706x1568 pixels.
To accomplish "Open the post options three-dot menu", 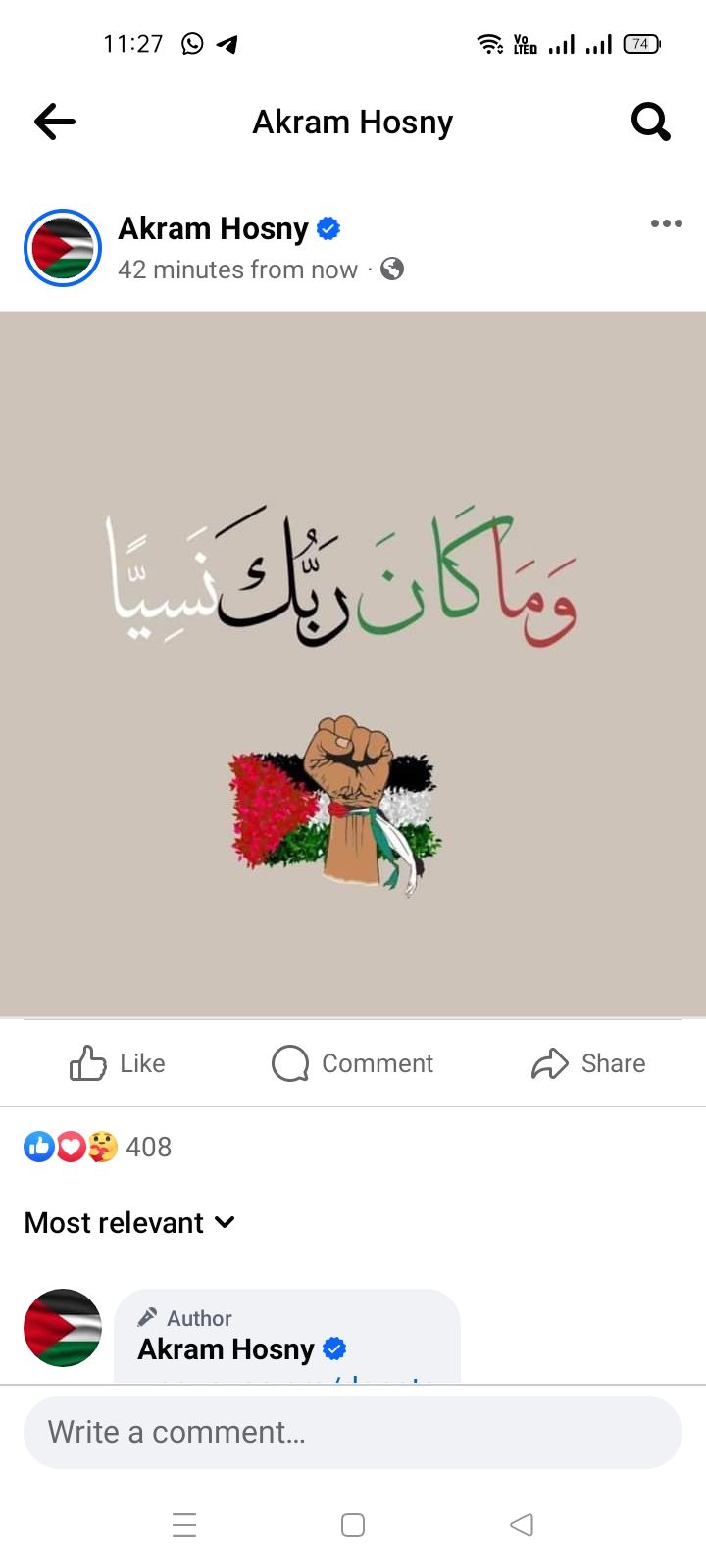I will 667,223.
